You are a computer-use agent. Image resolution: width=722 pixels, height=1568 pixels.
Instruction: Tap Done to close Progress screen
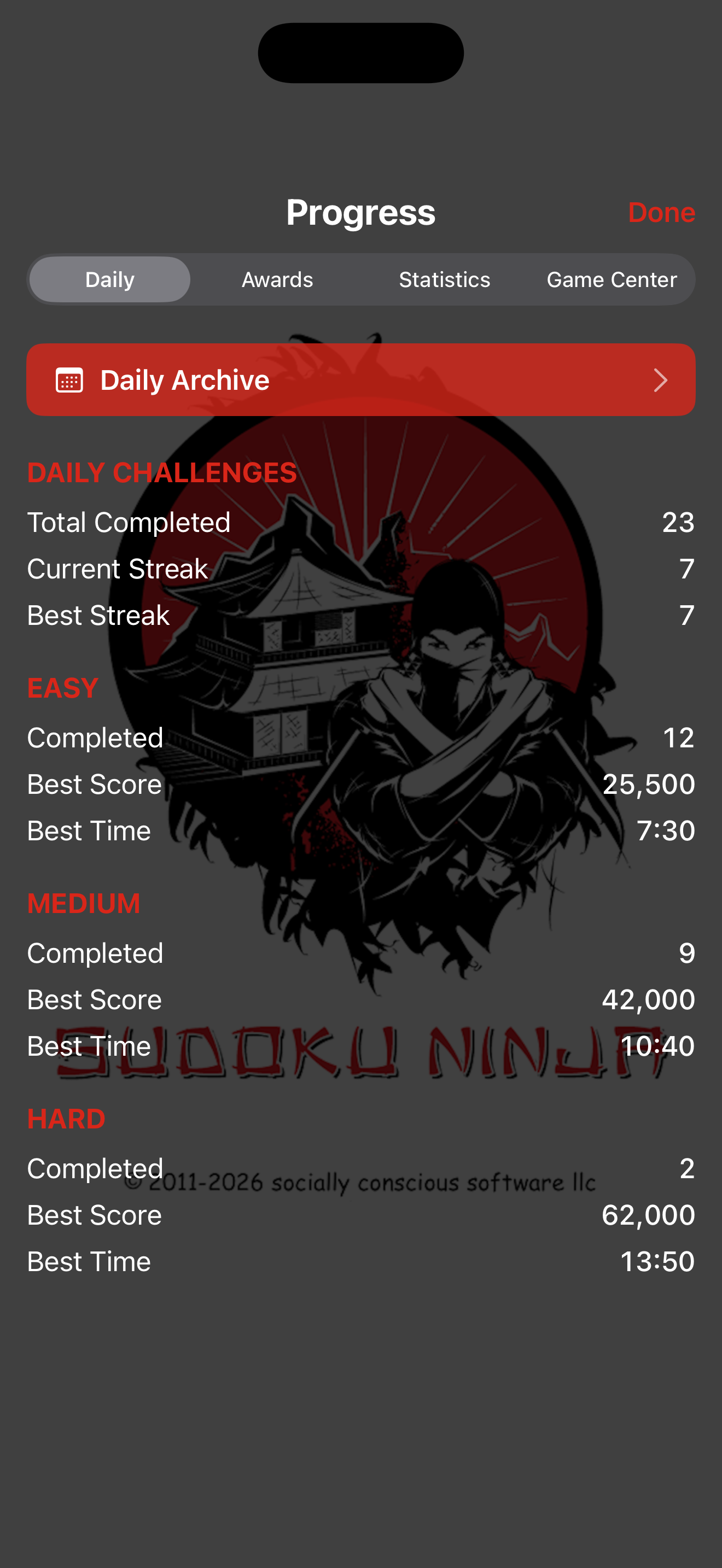point(662,213)
